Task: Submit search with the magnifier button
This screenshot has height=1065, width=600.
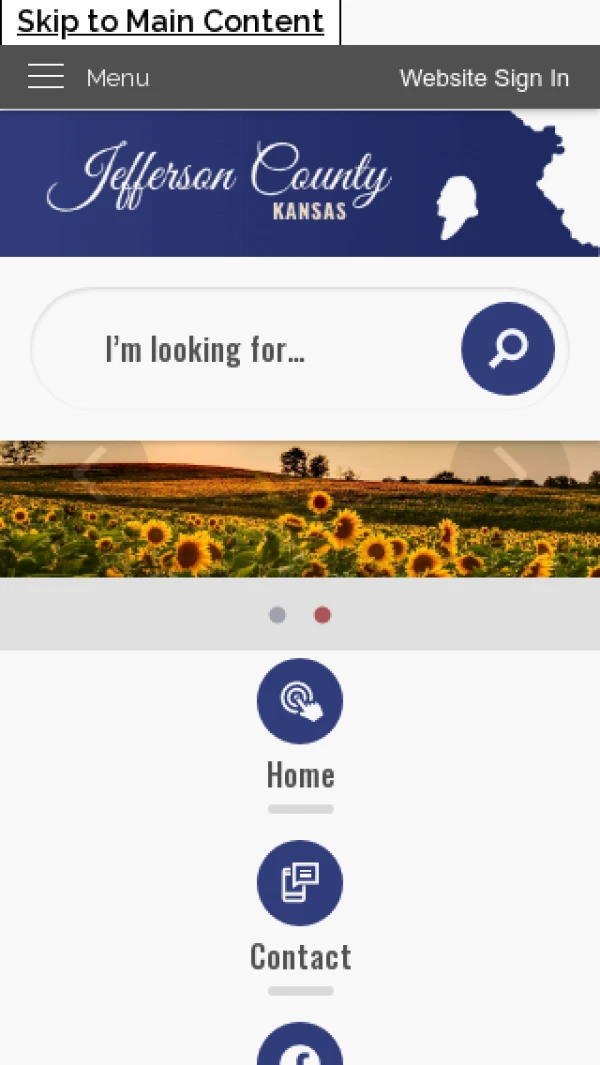Action: point(508,349)
